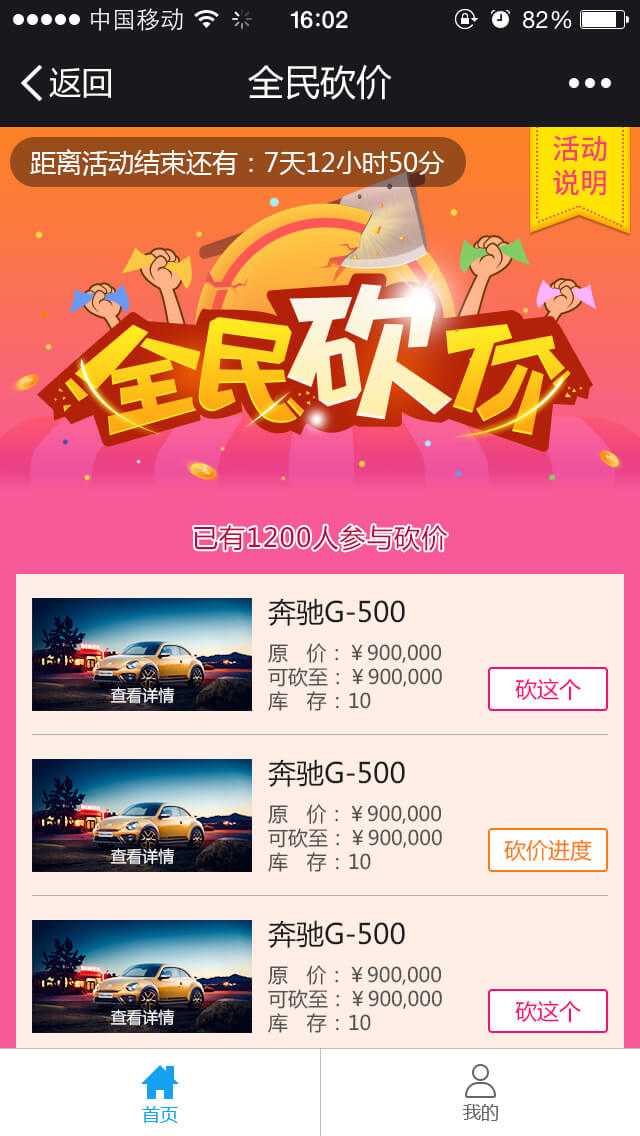Go back with the 返回 button

(68, 83)
